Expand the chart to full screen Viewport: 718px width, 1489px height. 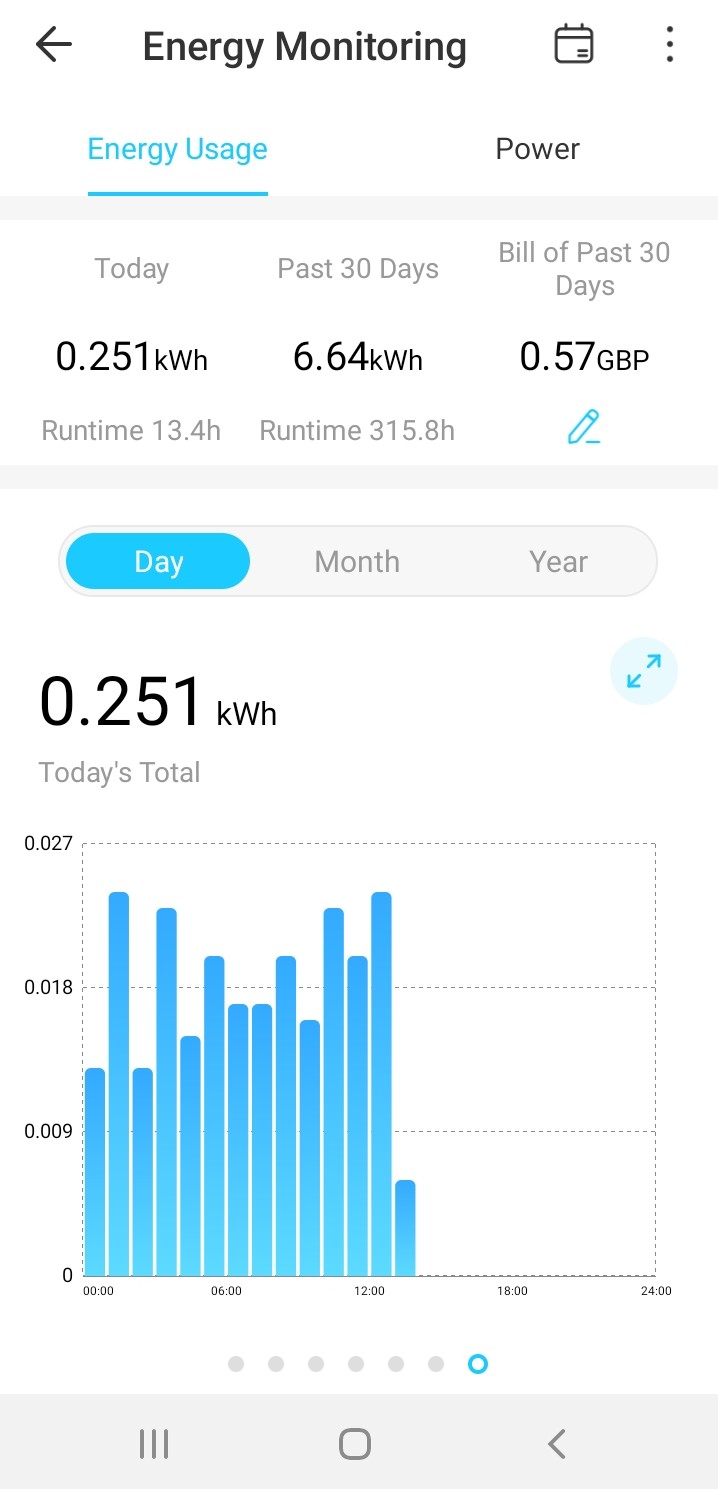644,671
